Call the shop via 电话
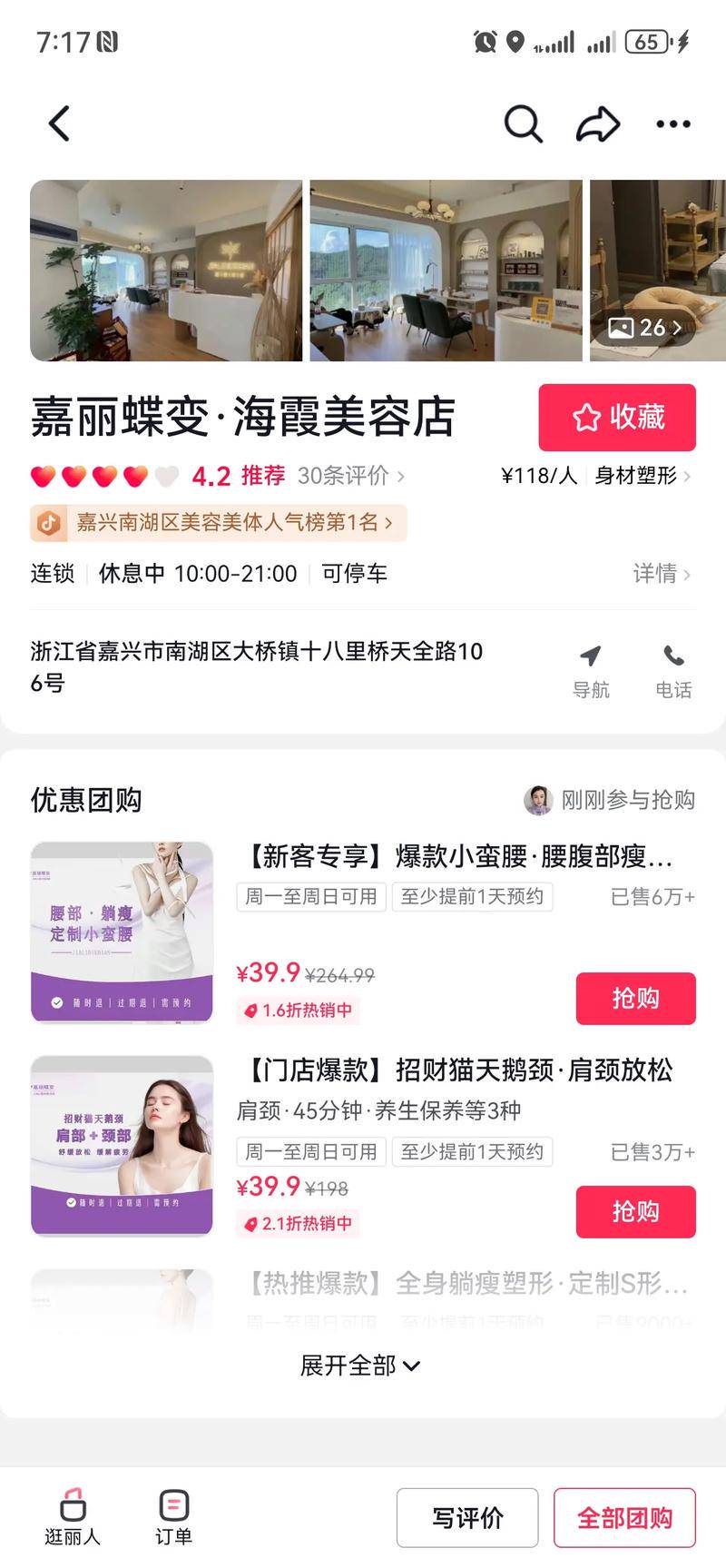Screen dimensions: 726x1568 tap(673, 670)
